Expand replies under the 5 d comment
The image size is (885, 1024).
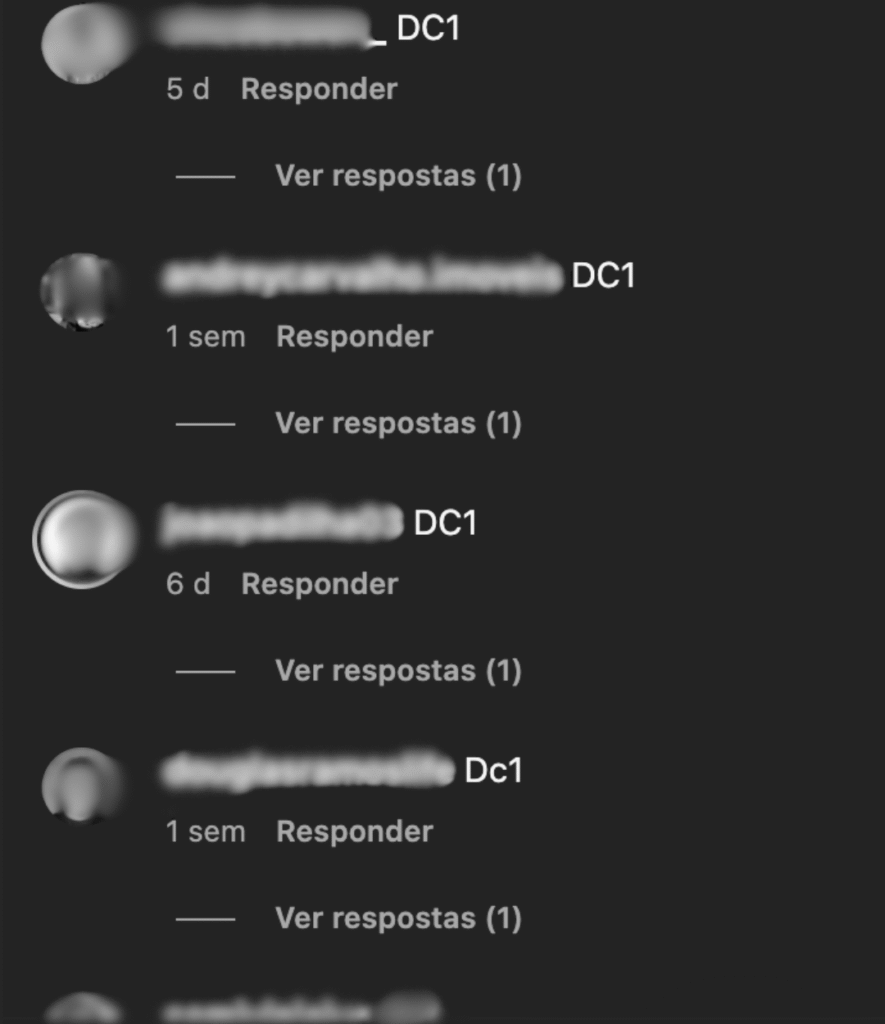point(397,176)
